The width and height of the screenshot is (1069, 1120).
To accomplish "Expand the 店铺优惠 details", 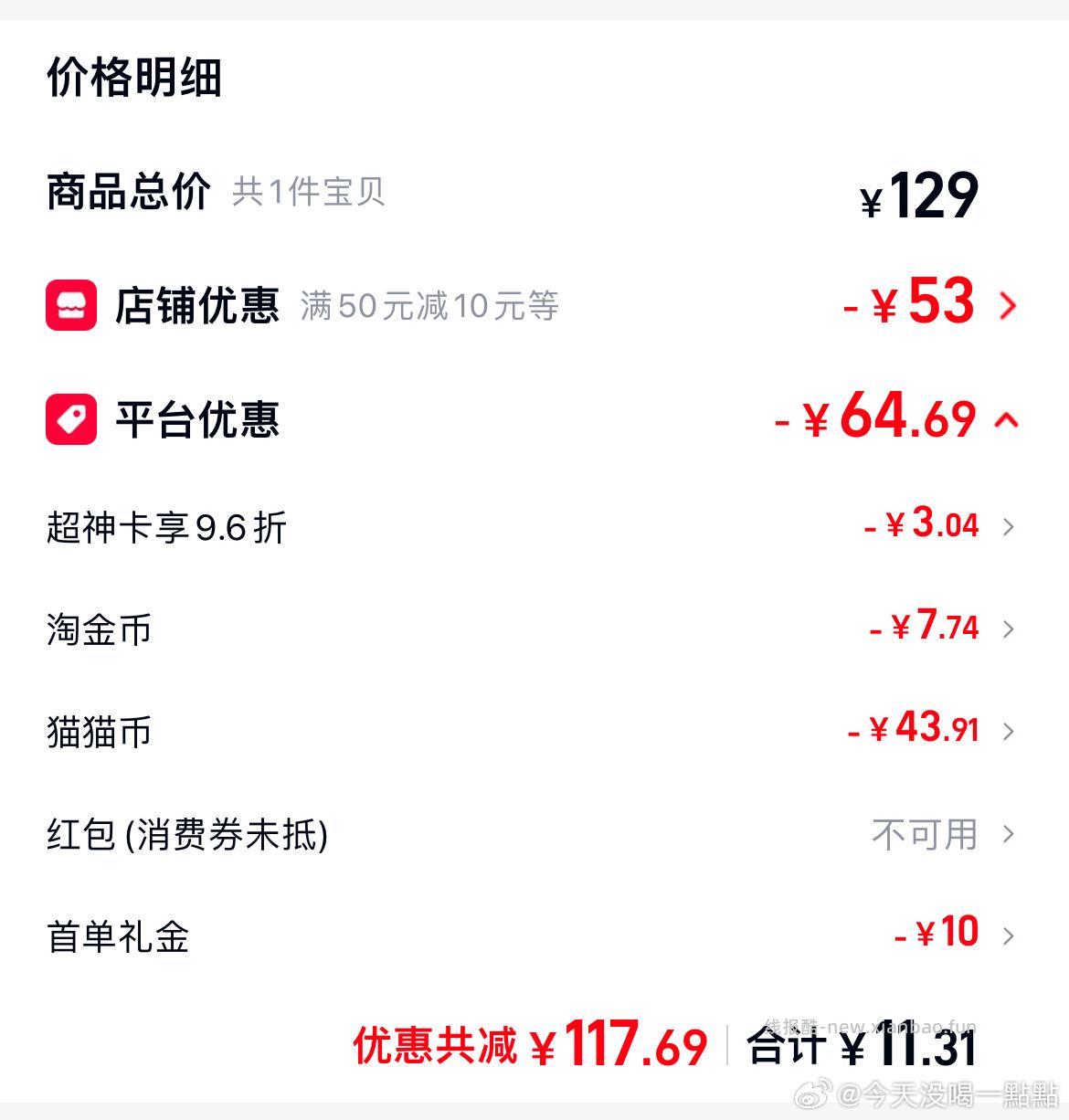I will [x=1009, y=306].
